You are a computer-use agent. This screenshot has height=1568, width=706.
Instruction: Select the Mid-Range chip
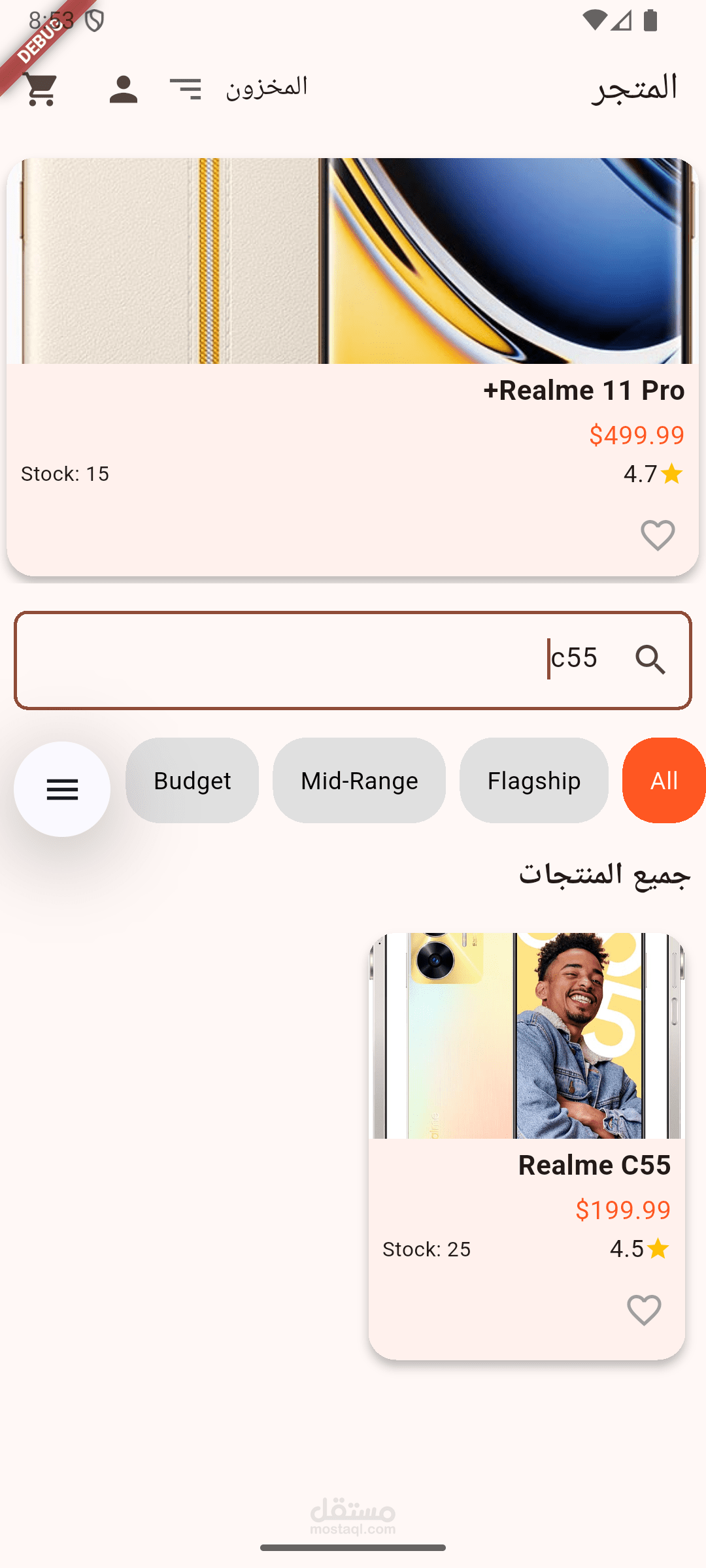pyautogui.click(x=359, y=781)
